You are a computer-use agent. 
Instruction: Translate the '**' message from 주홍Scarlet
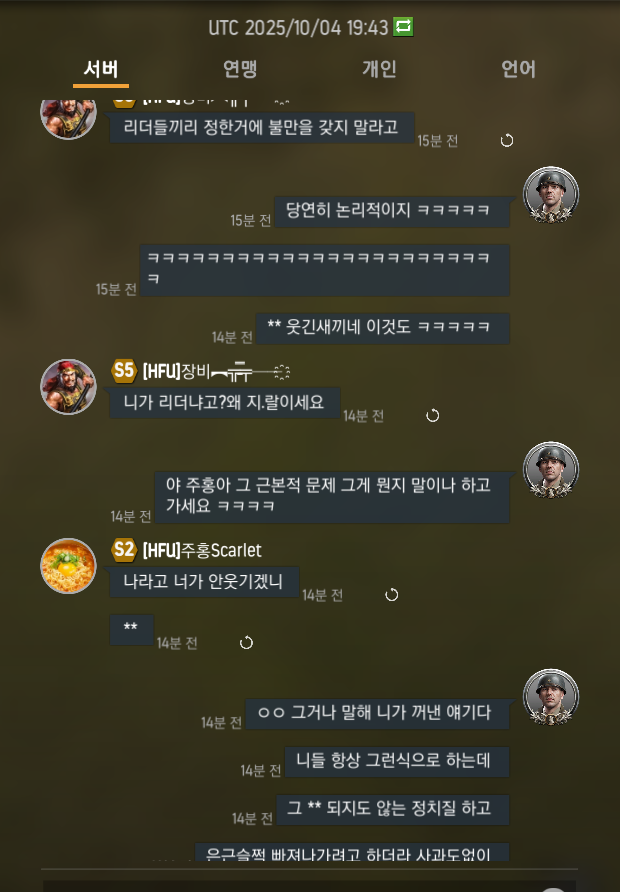246,643
